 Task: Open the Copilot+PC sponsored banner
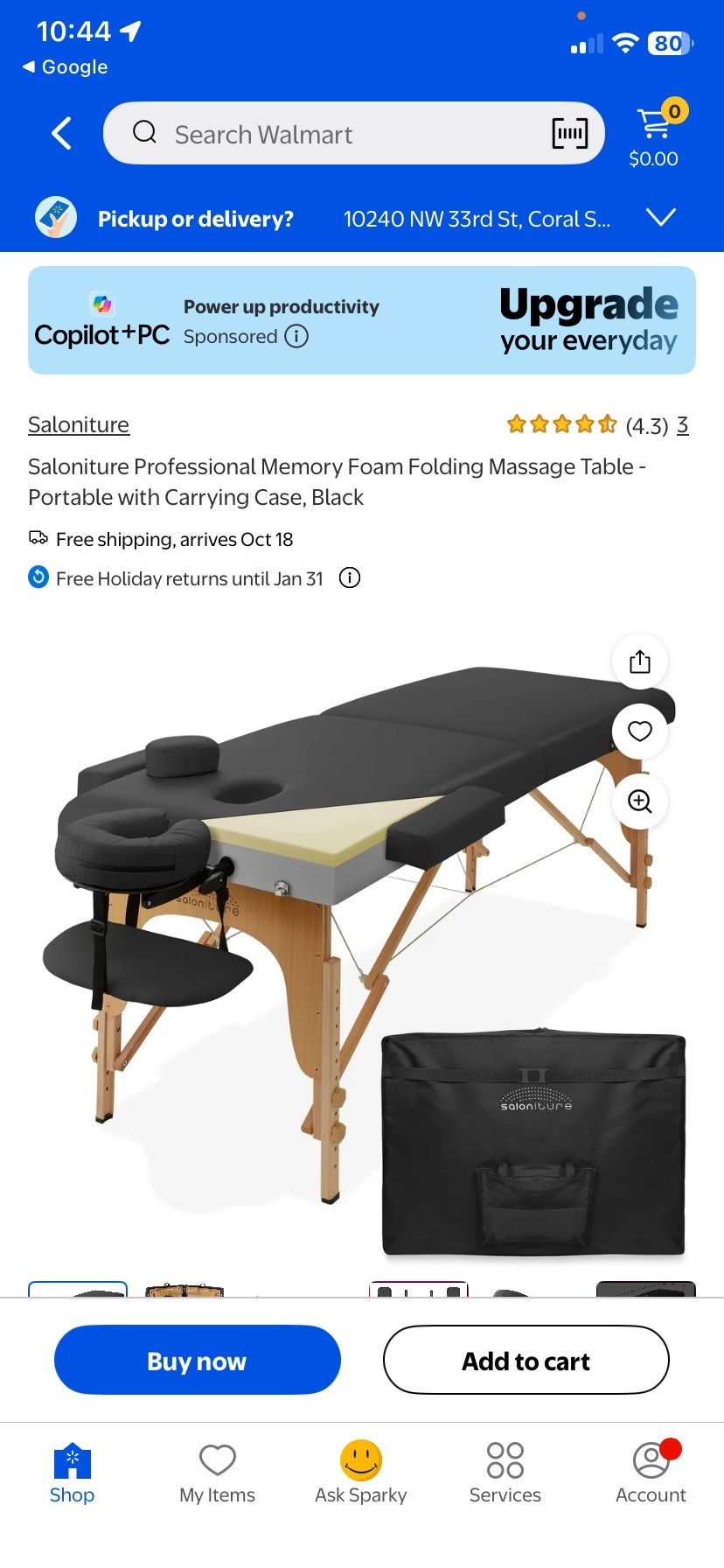362,320
